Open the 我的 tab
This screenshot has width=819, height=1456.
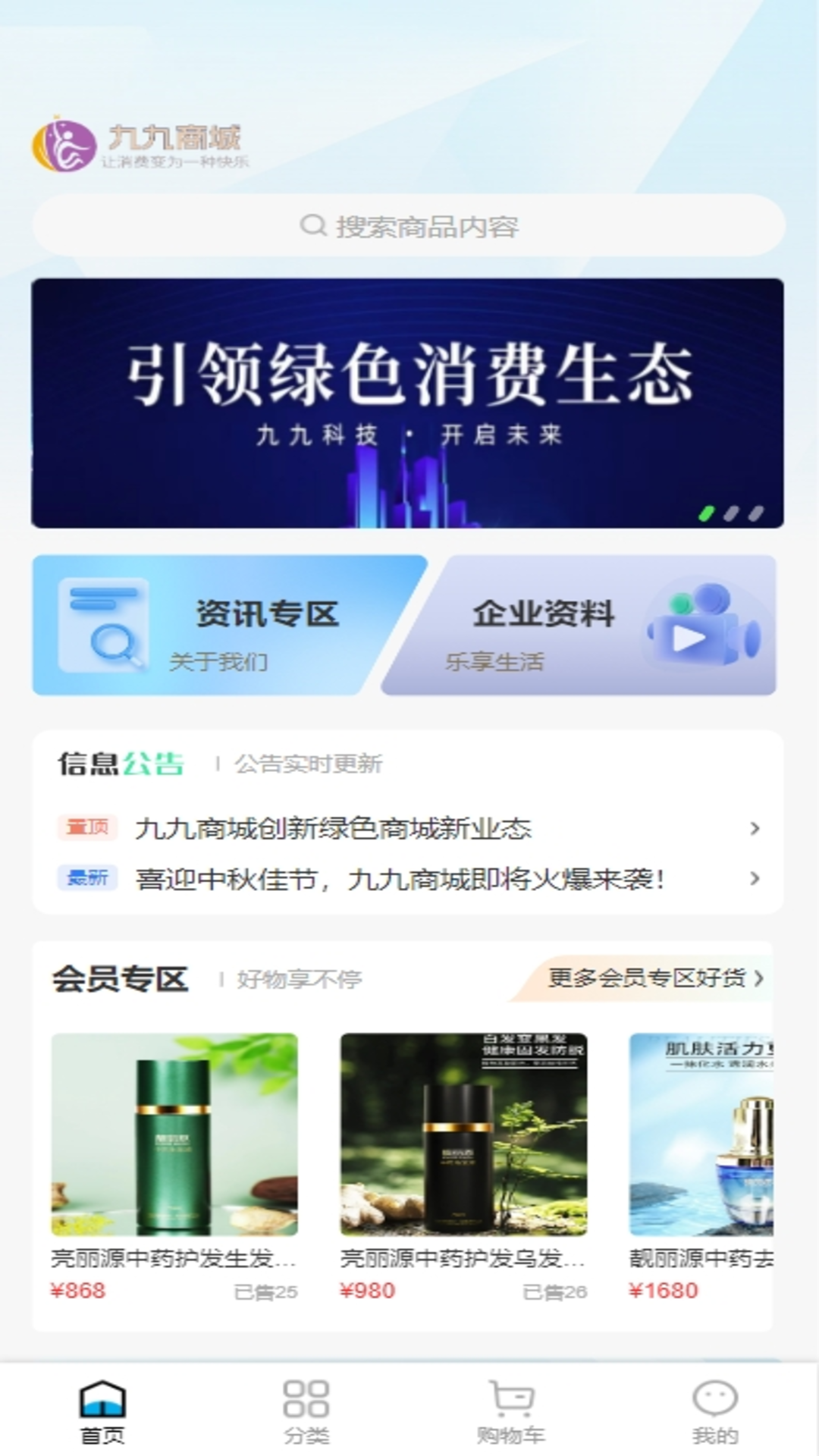point(714,1412)
